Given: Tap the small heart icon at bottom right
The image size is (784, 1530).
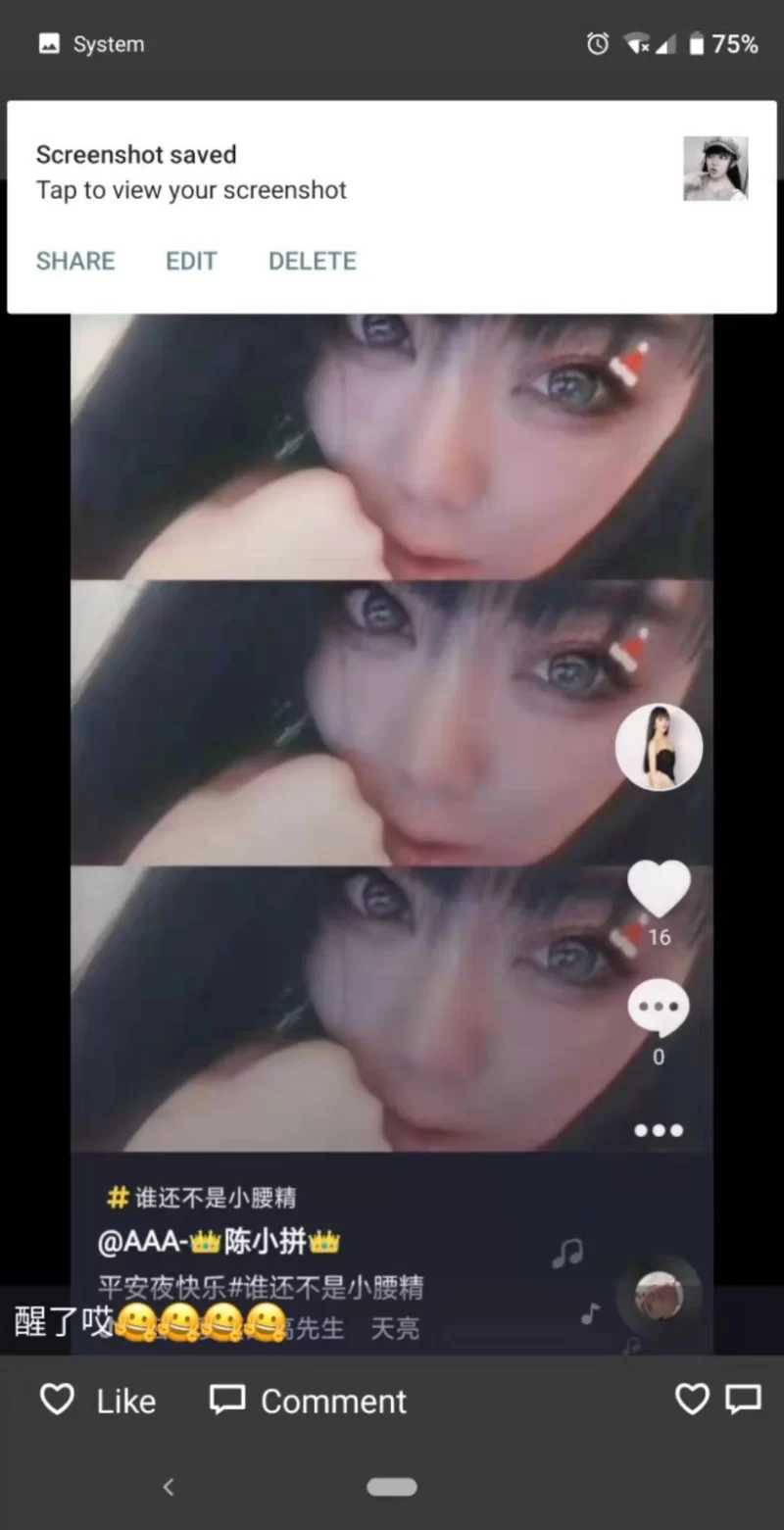Looking at the screenshot, I should (692, 1399).
